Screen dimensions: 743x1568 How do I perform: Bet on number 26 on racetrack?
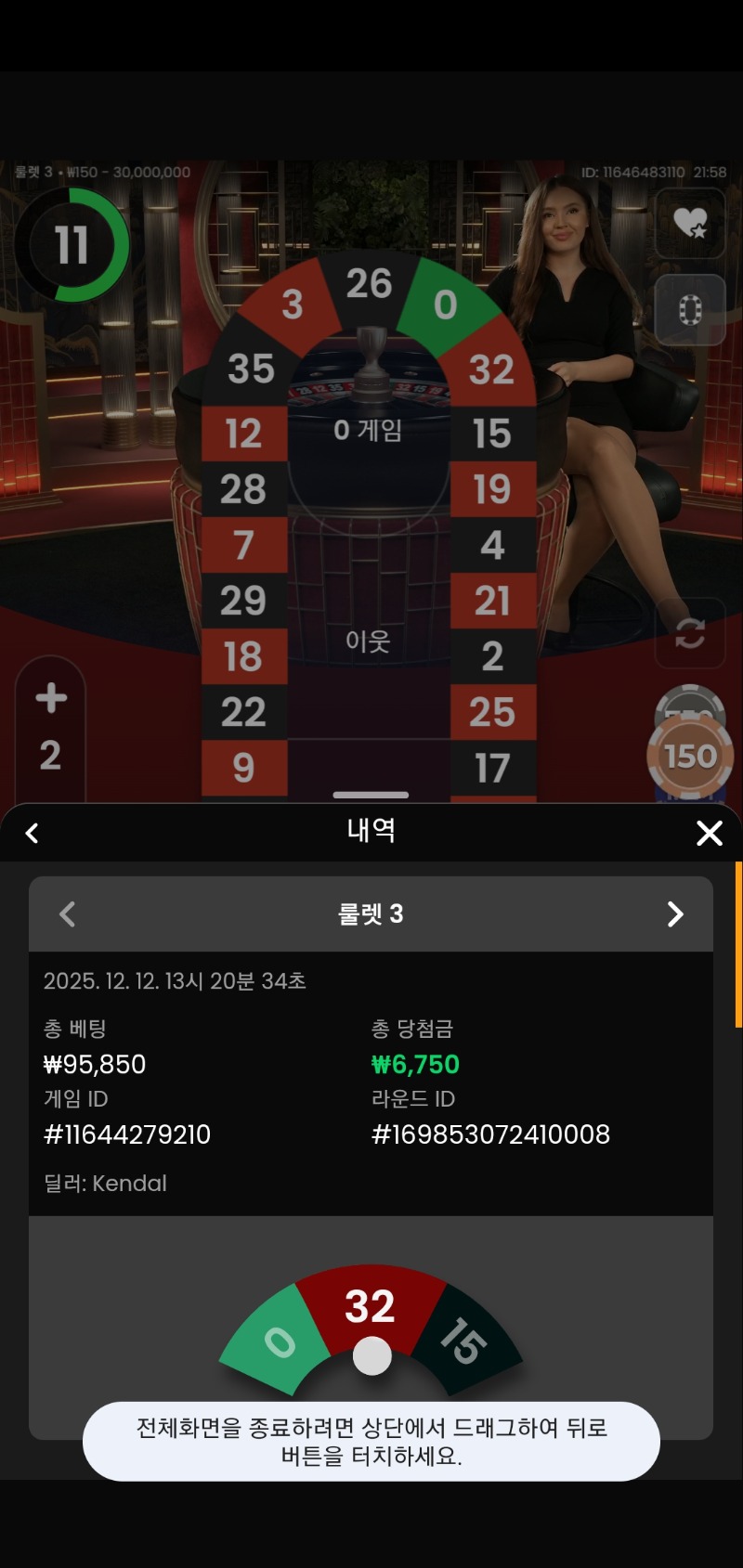369,284
